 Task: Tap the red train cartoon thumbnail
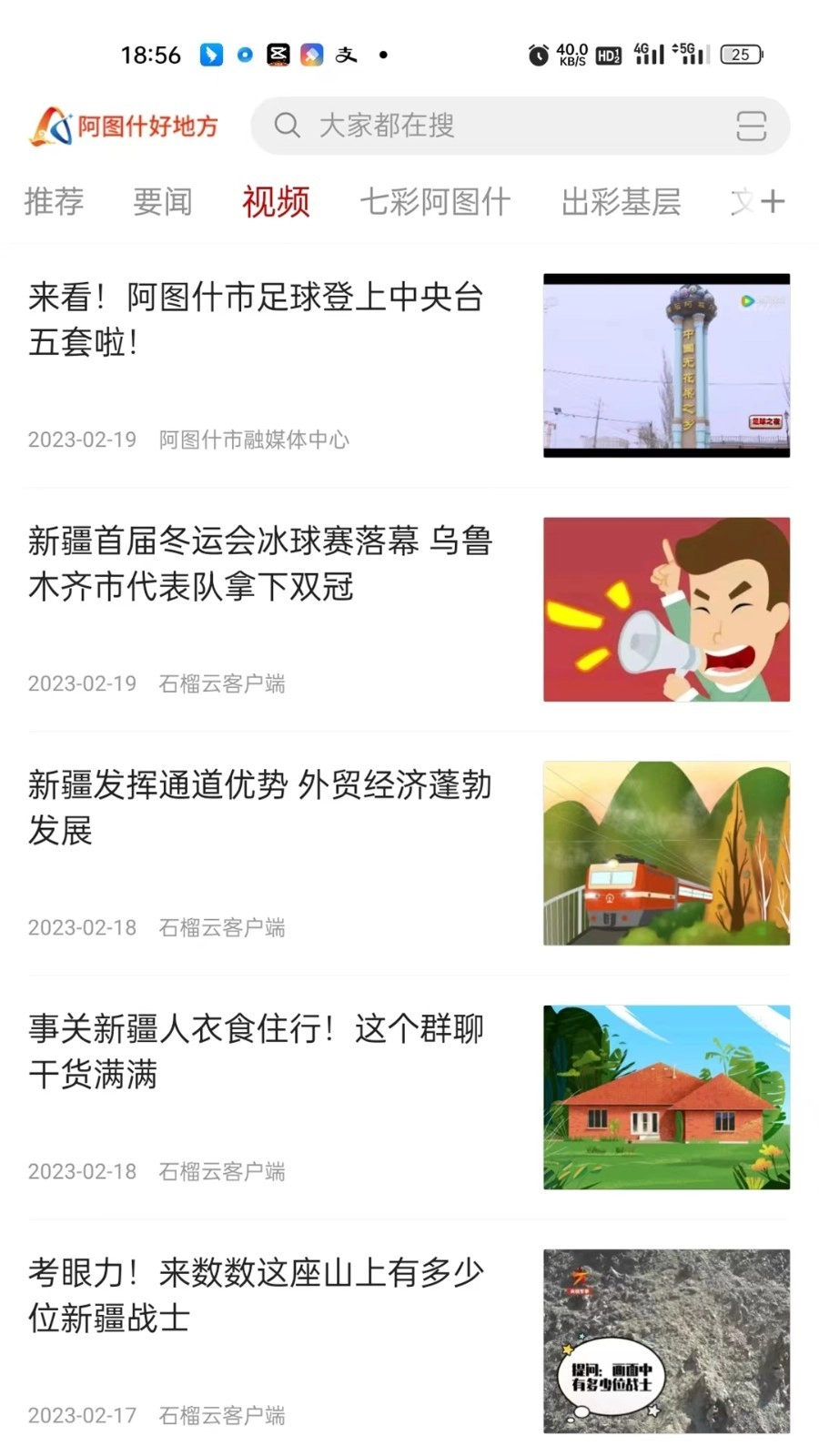coord(666,854)
